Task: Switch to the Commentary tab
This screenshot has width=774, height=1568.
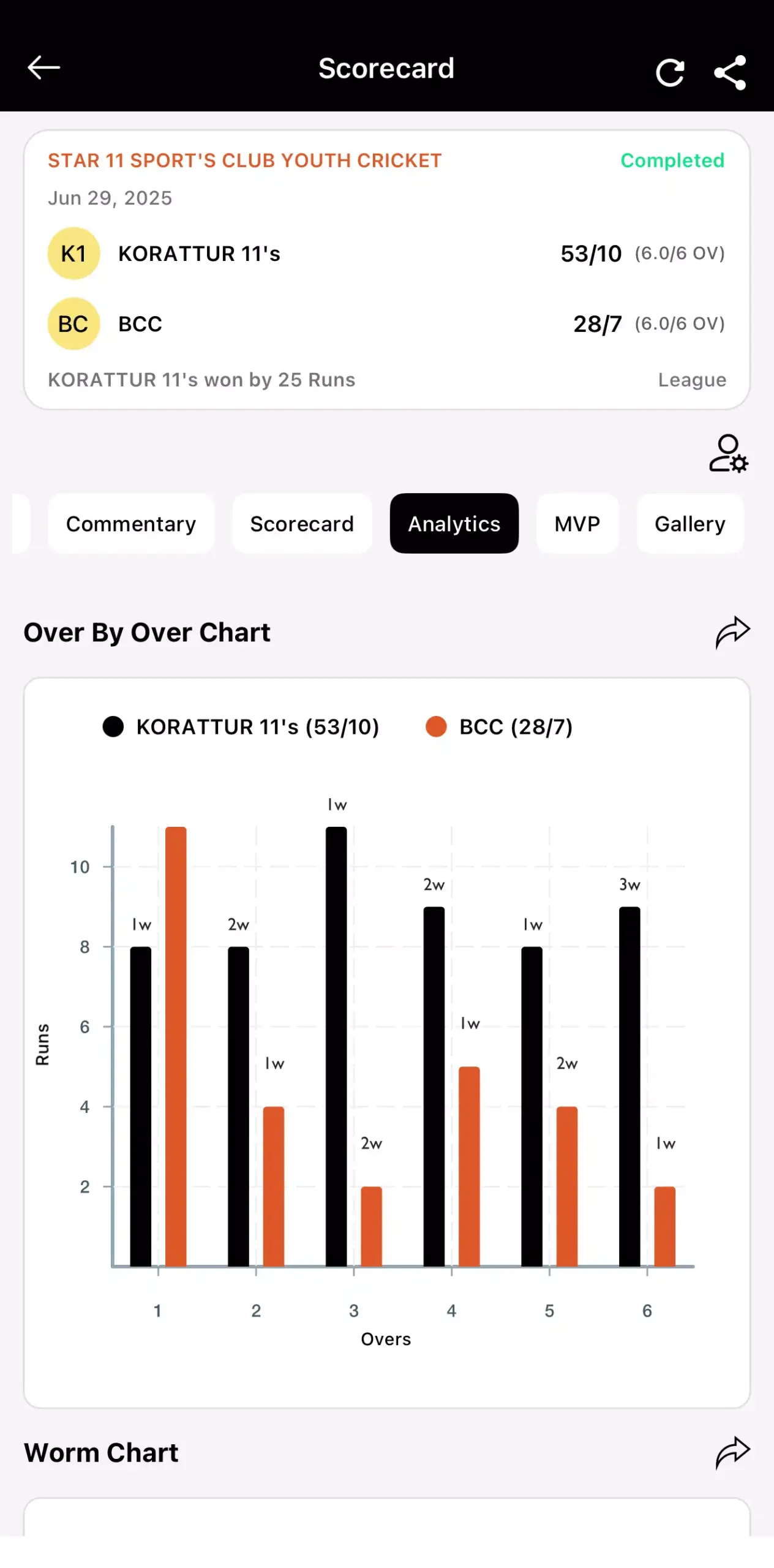Action: pyautogui.click(x=131, y=524)
